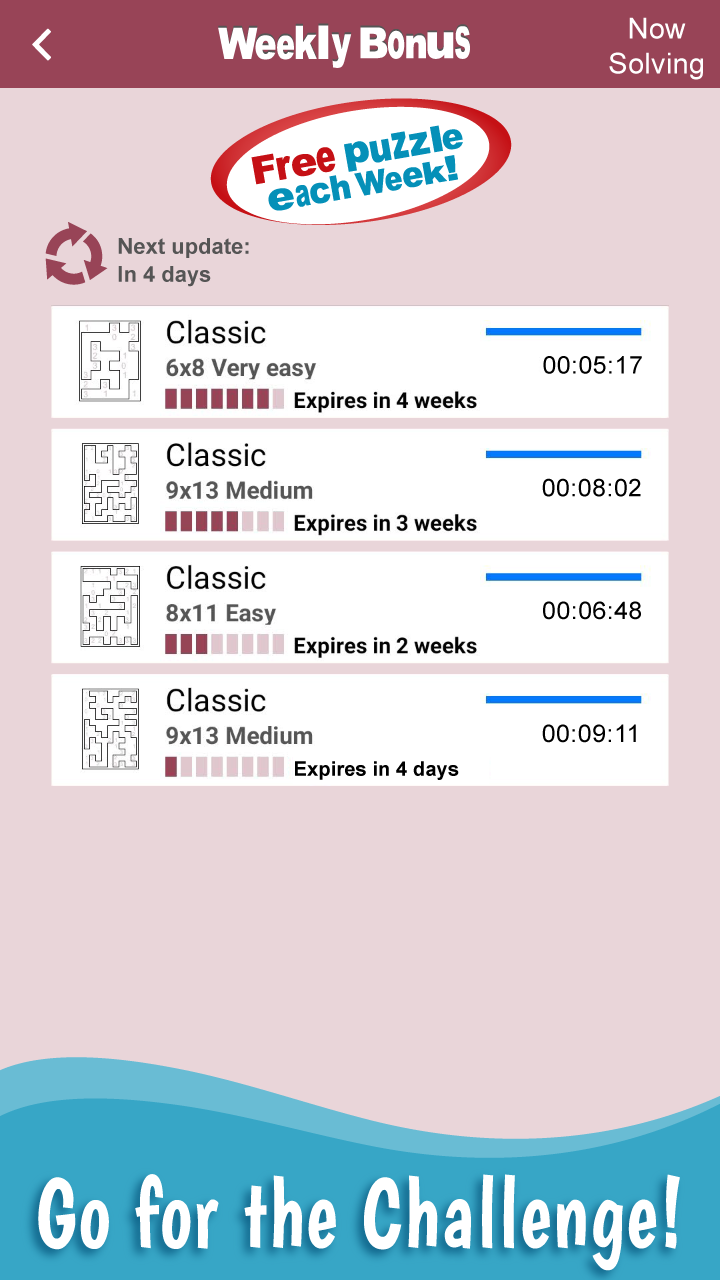The height and width of the screenshot is (1280, 720).
Task: Open the 9x13 Medium puzzle expiring in 4 days
Action: pyautogui.click(x=360, y=730)
